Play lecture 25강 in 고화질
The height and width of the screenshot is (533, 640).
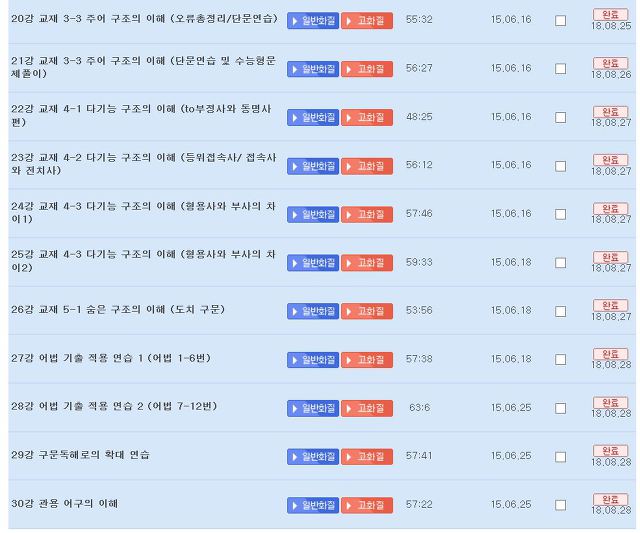366,262
